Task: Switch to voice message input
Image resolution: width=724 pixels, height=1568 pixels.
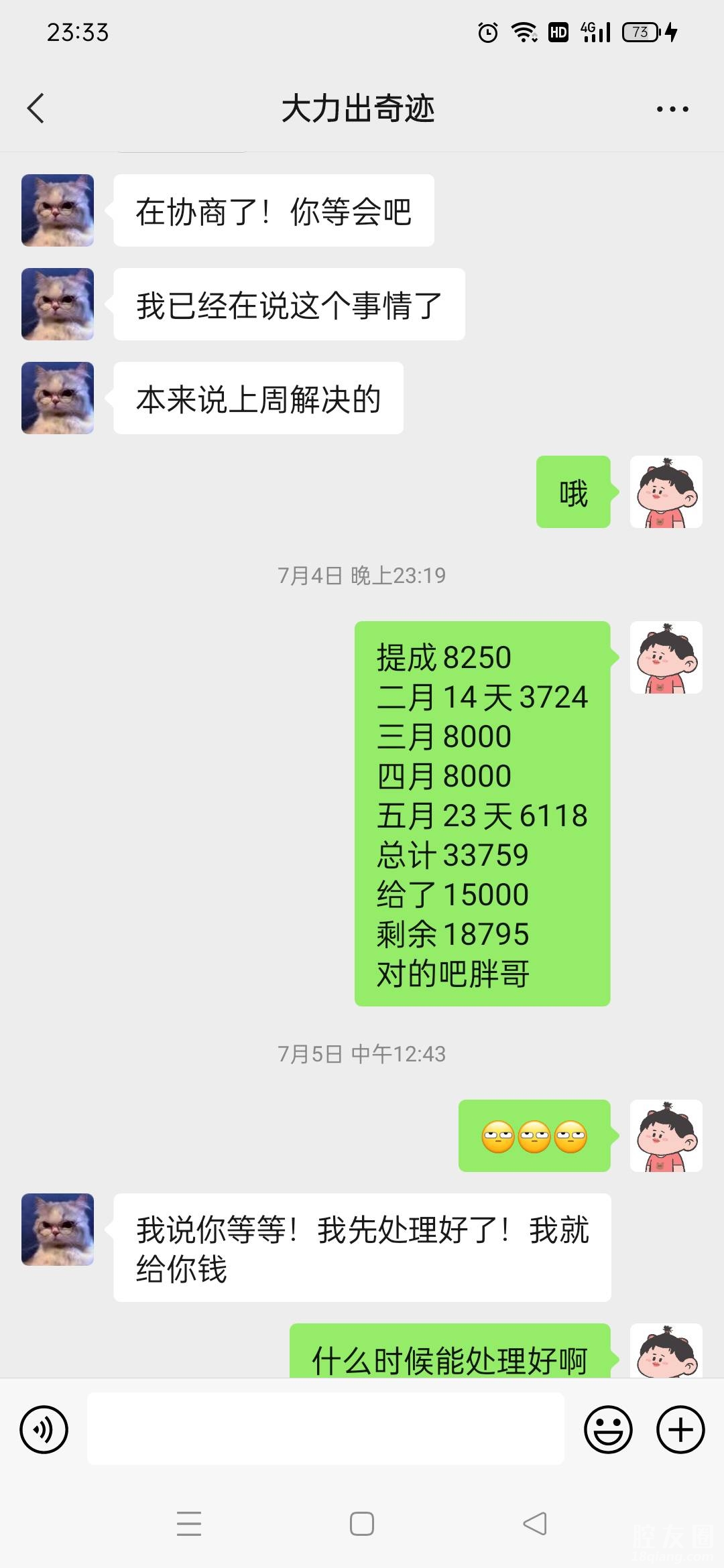Action: tap(44, 1429)
